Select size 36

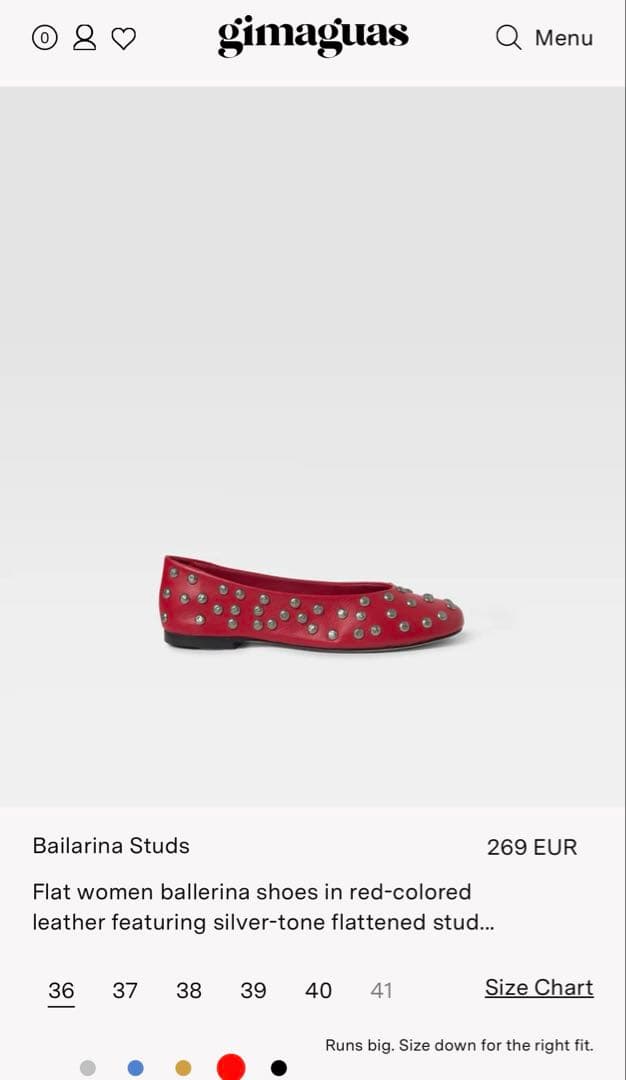pos(61,990)
